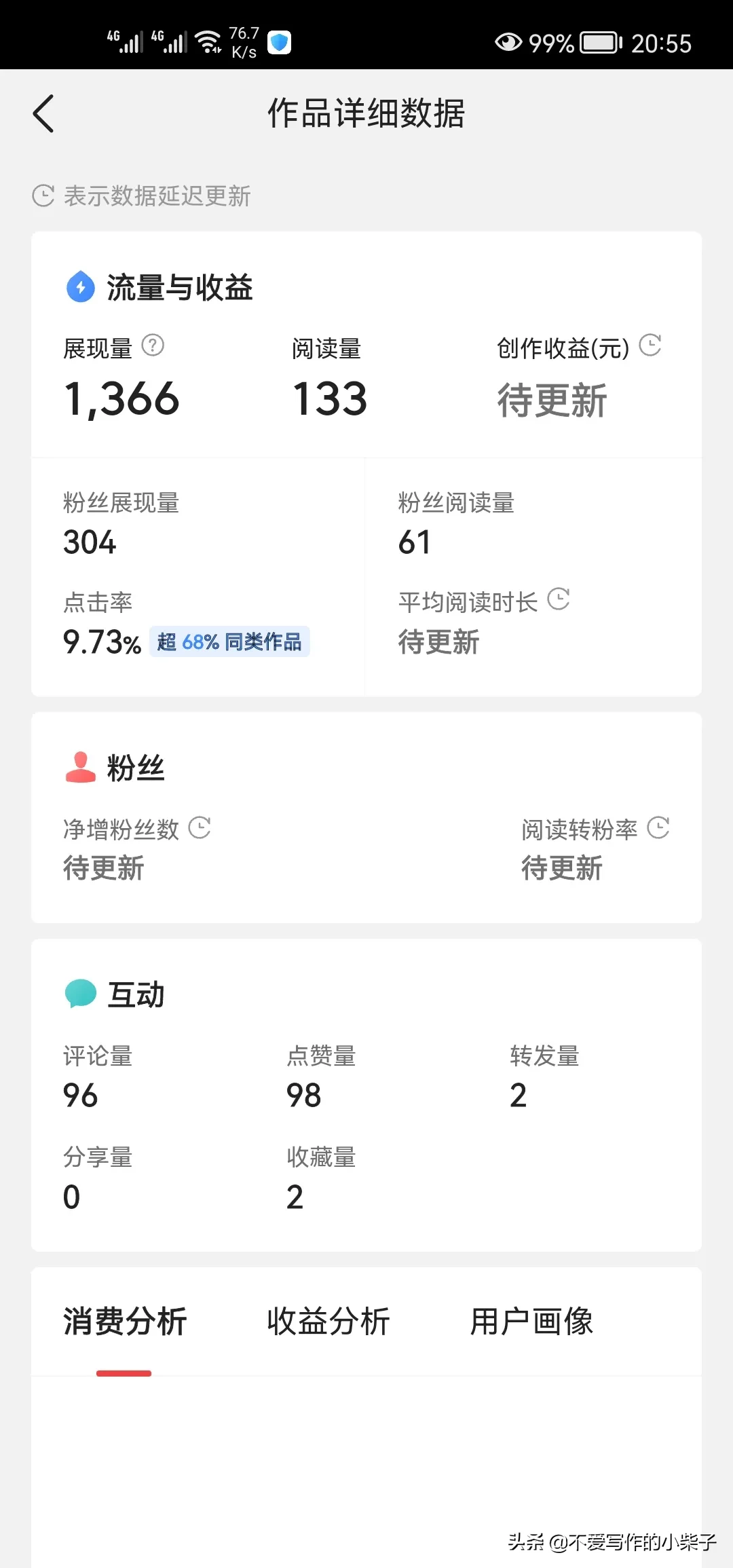Go back from 作品详细数据 page

pos(43,113)
